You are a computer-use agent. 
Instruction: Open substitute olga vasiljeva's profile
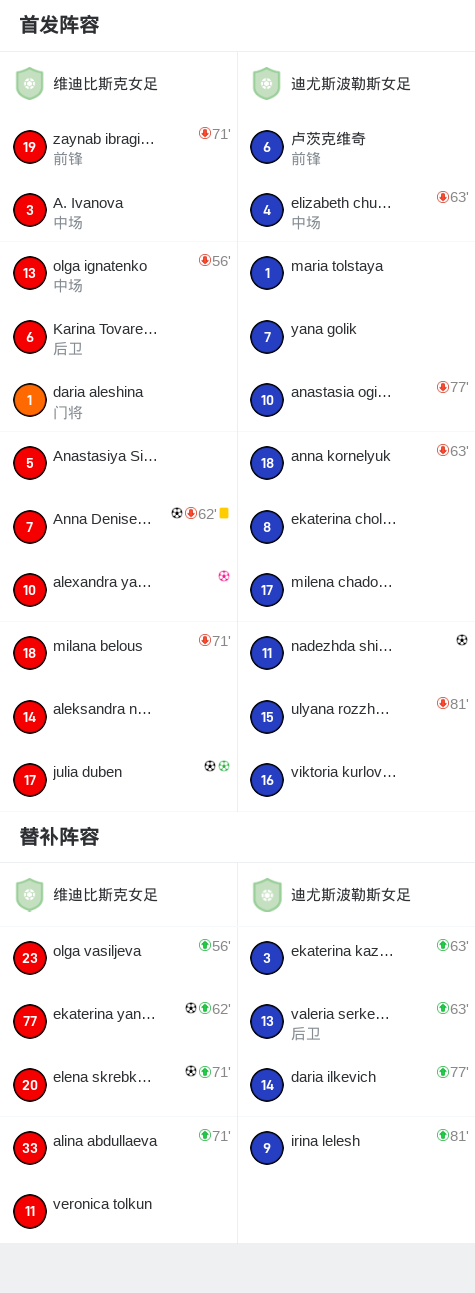[118, 958]
